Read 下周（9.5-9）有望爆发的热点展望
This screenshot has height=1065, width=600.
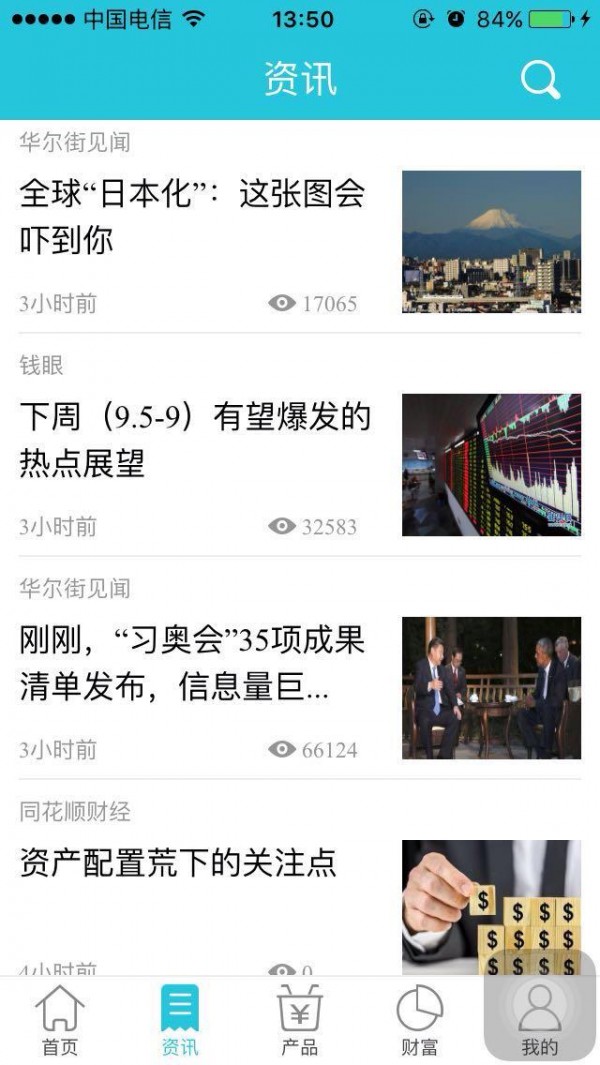pyautogui.click(x=195, y=440)
